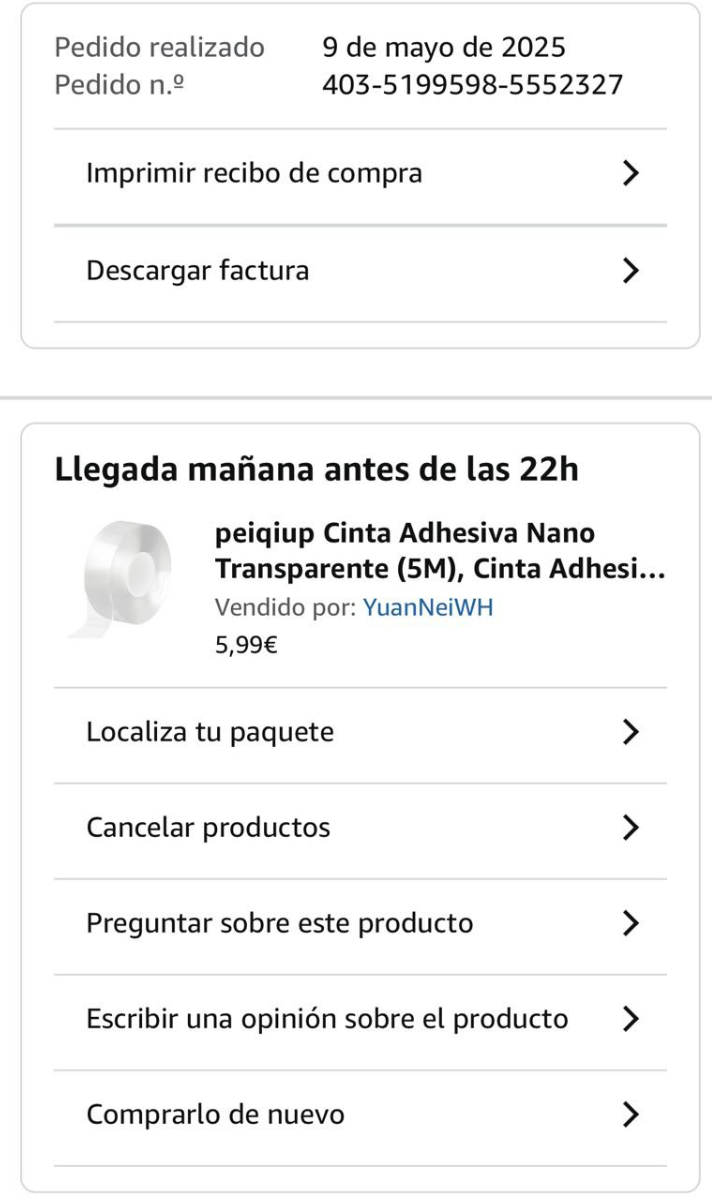Viewport: 712px width, 1196px height.
Task: Tap Comprarlo de nuevo
Action: click(x=360, y=1114)
